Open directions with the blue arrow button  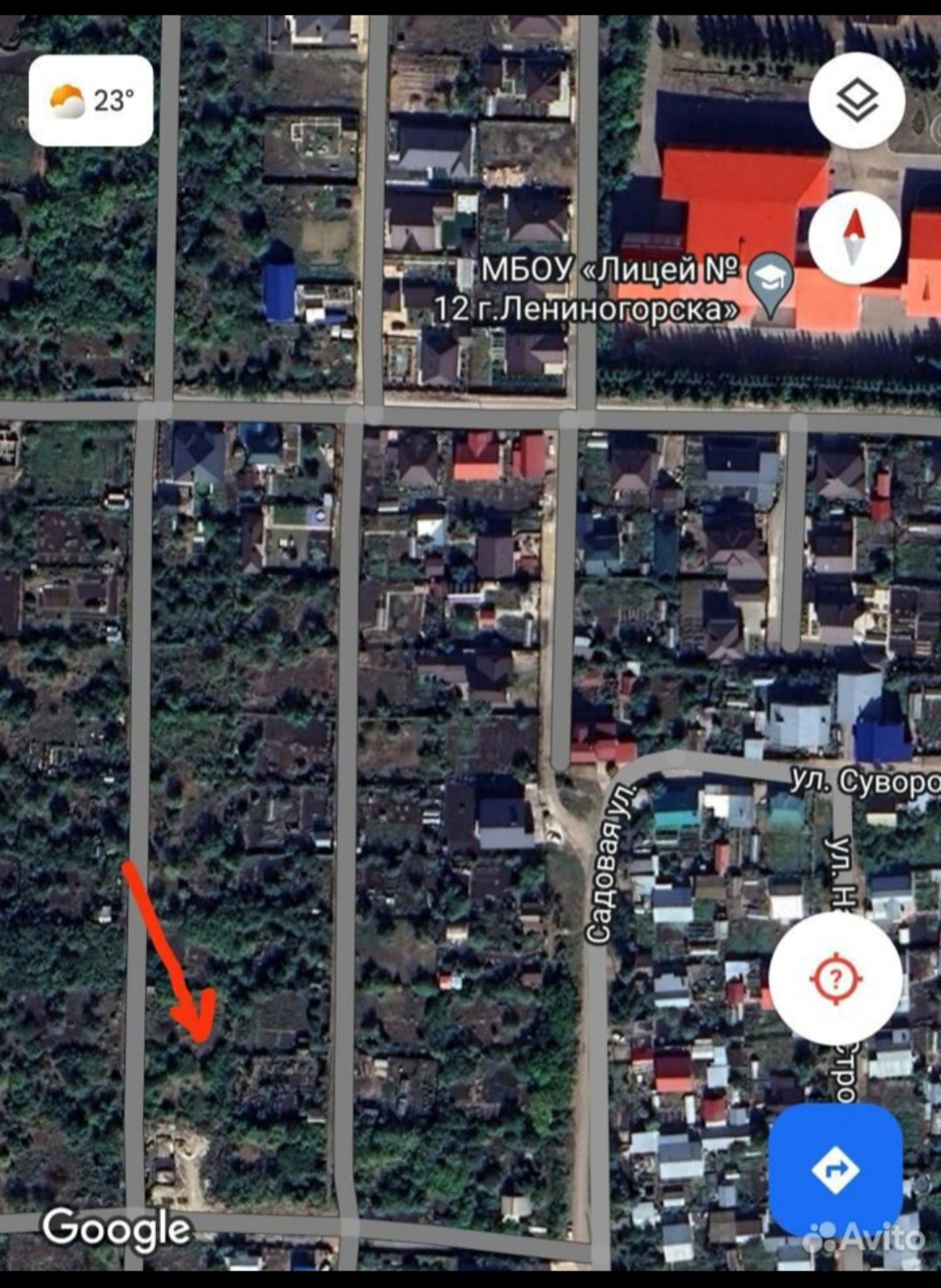click(x=835, y=1169)
